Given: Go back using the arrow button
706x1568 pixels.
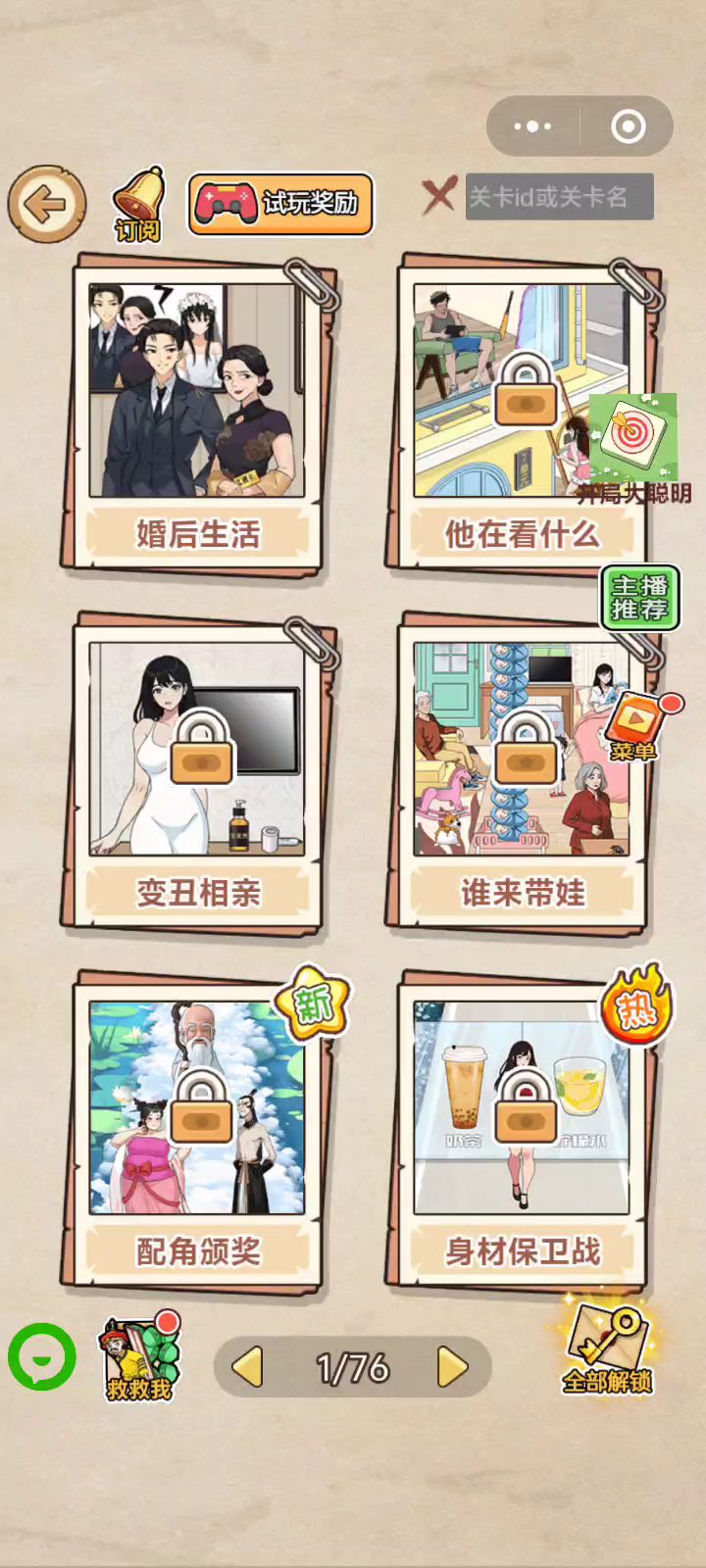Looking at the screenshot, I should tap(46, 204).
